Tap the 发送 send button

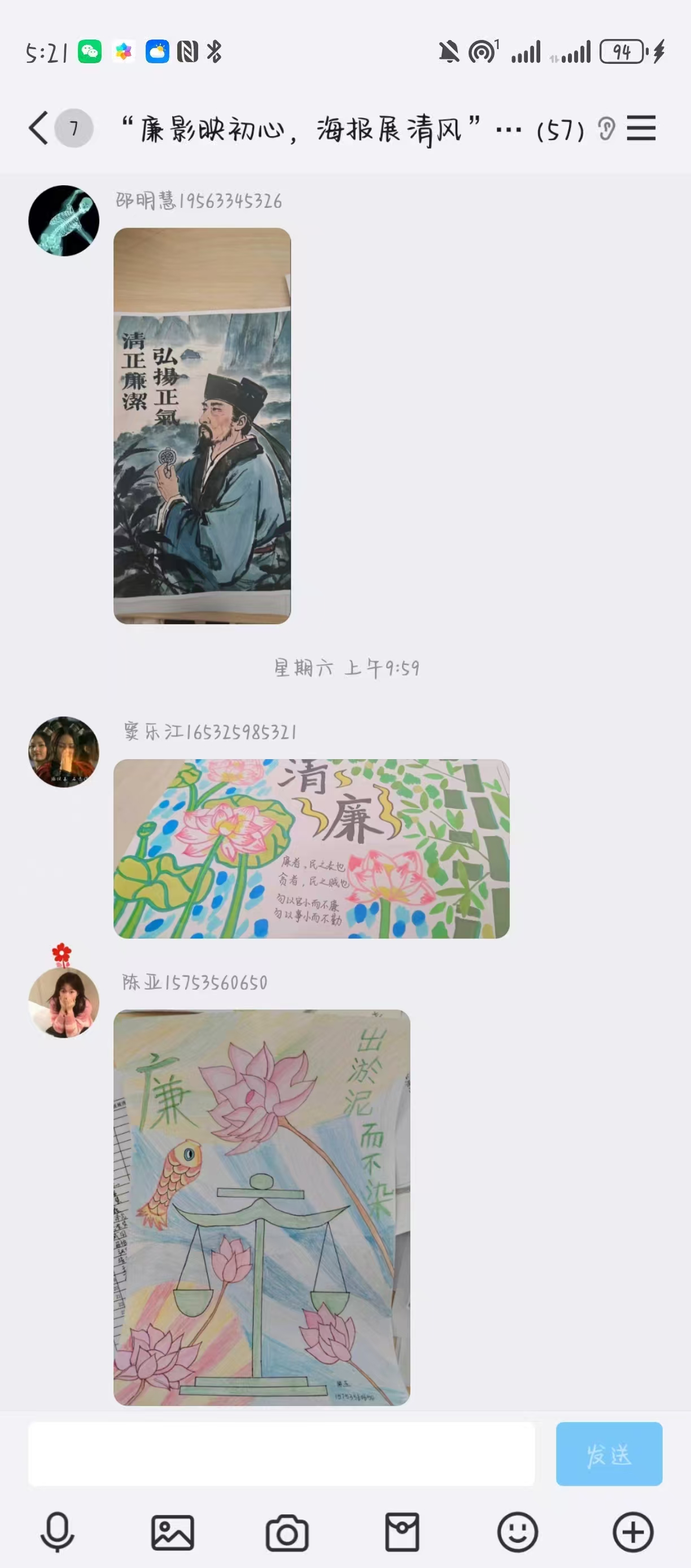[x=609, y=1453]
